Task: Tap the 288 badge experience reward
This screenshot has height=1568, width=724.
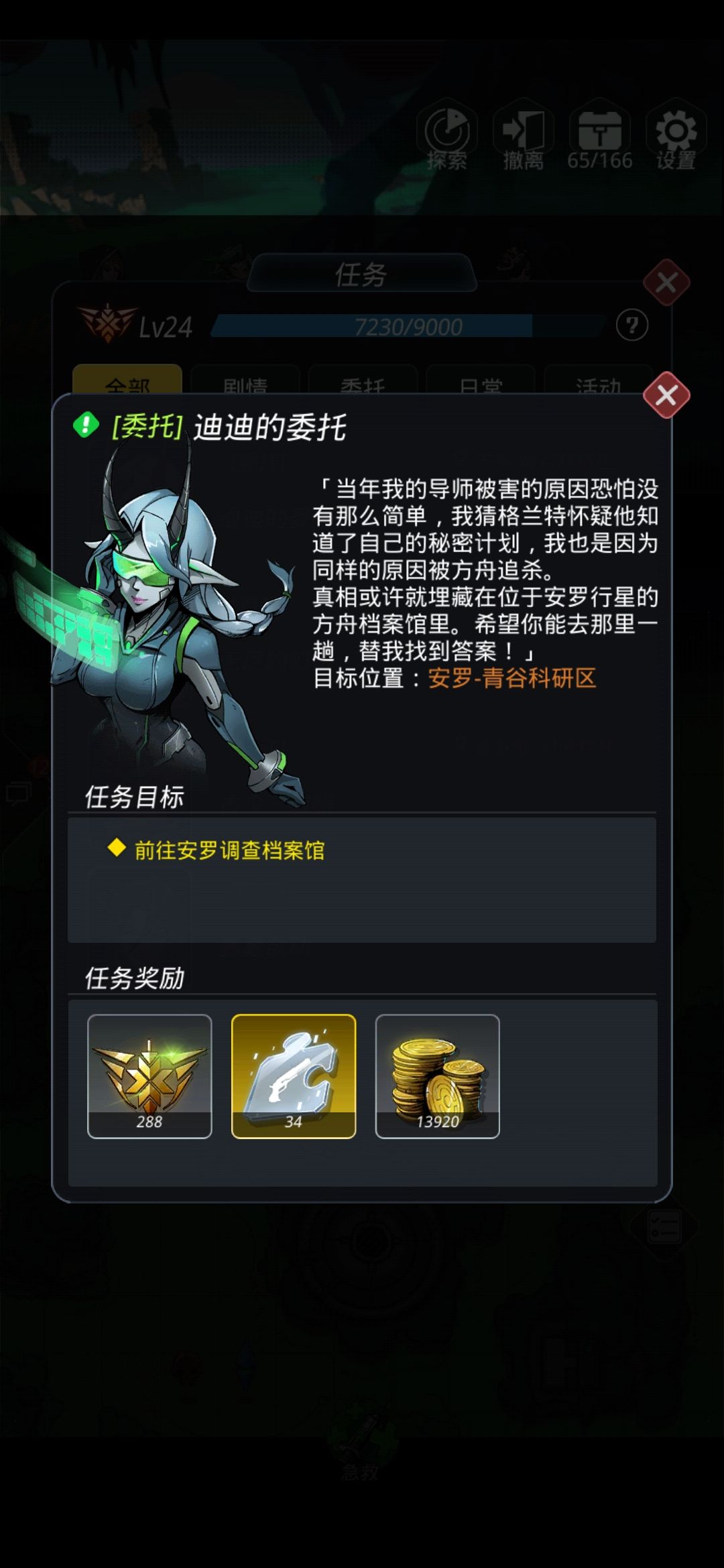Action: click(x=149, y=1076)
